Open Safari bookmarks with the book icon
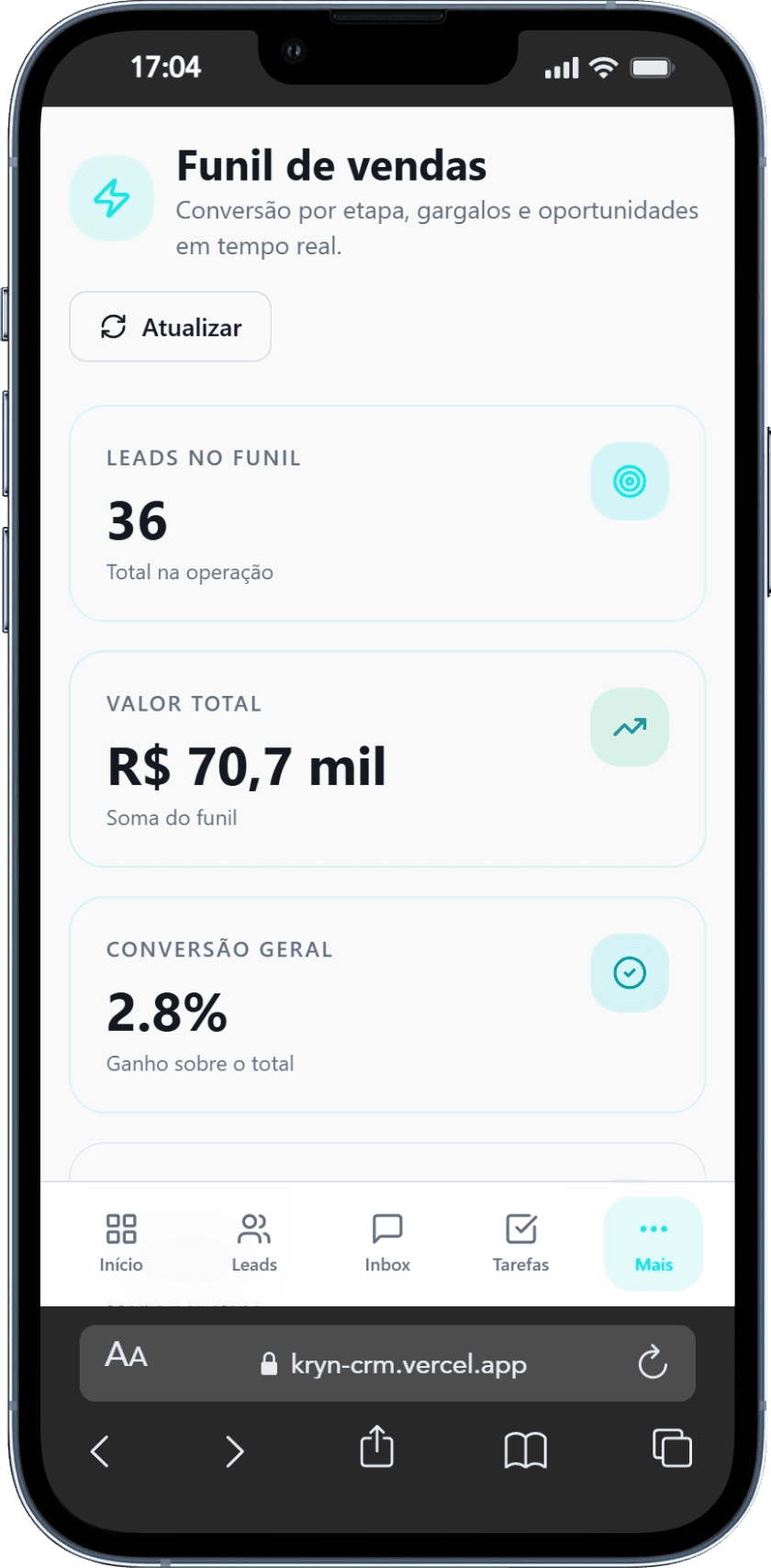Image resolution: width=771 pixels, height=1568 pixels. [x=526, y=1450]
